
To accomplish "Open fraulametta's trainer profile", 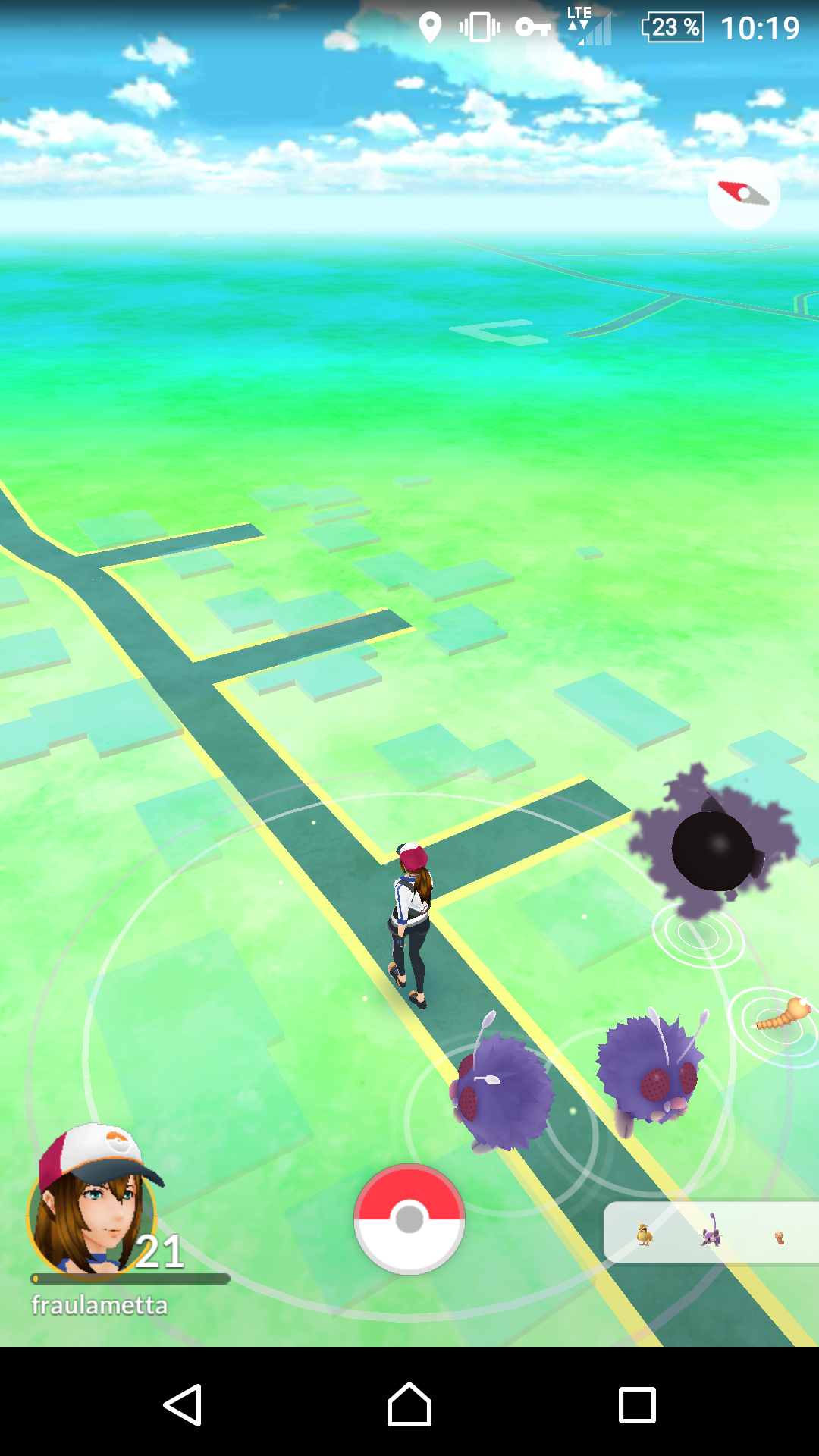I will (x=93, y=1206).
